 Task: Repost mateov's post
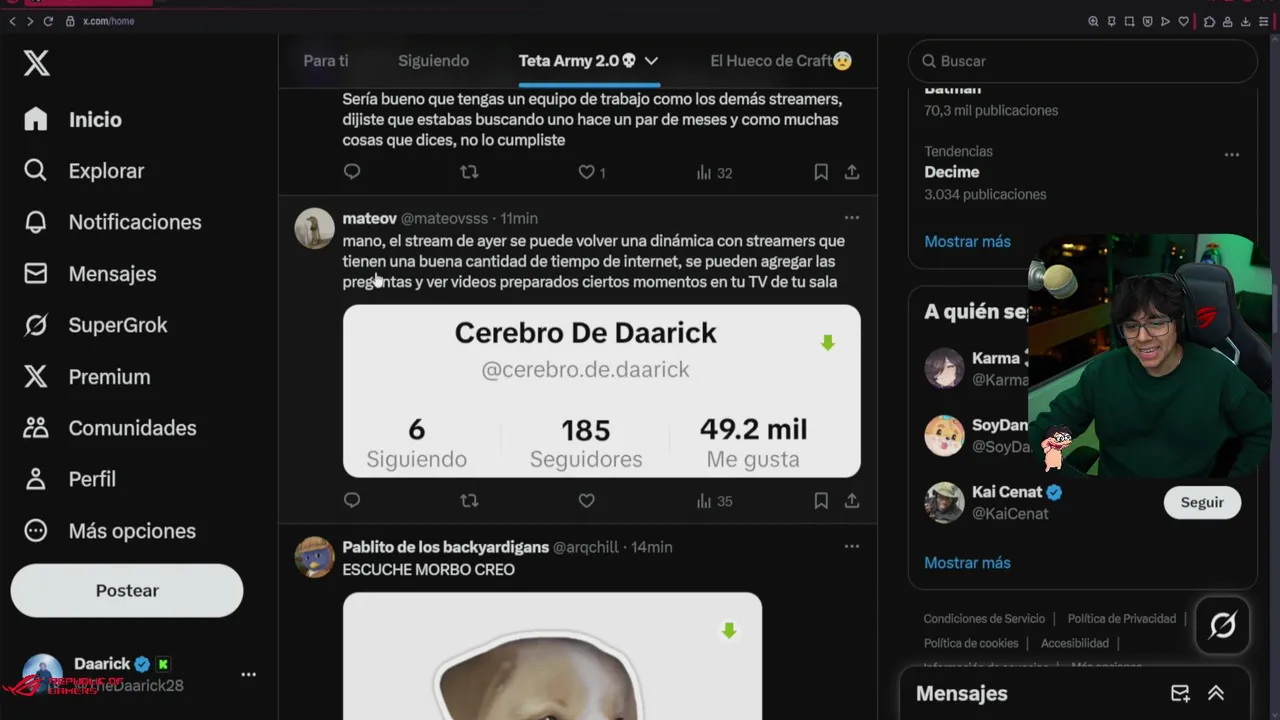coord(469,500)
